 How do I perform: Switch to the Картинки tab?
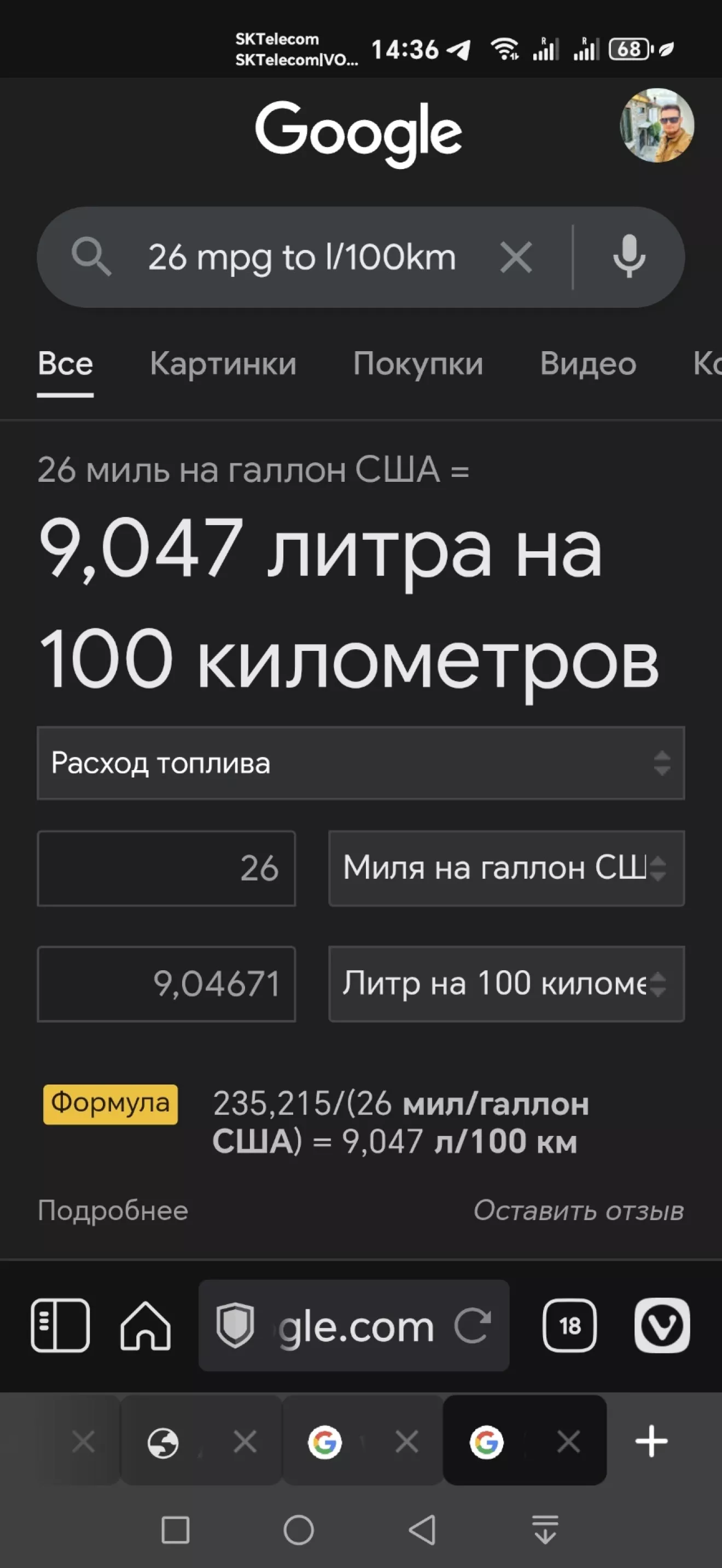click(x=223, y=364)
